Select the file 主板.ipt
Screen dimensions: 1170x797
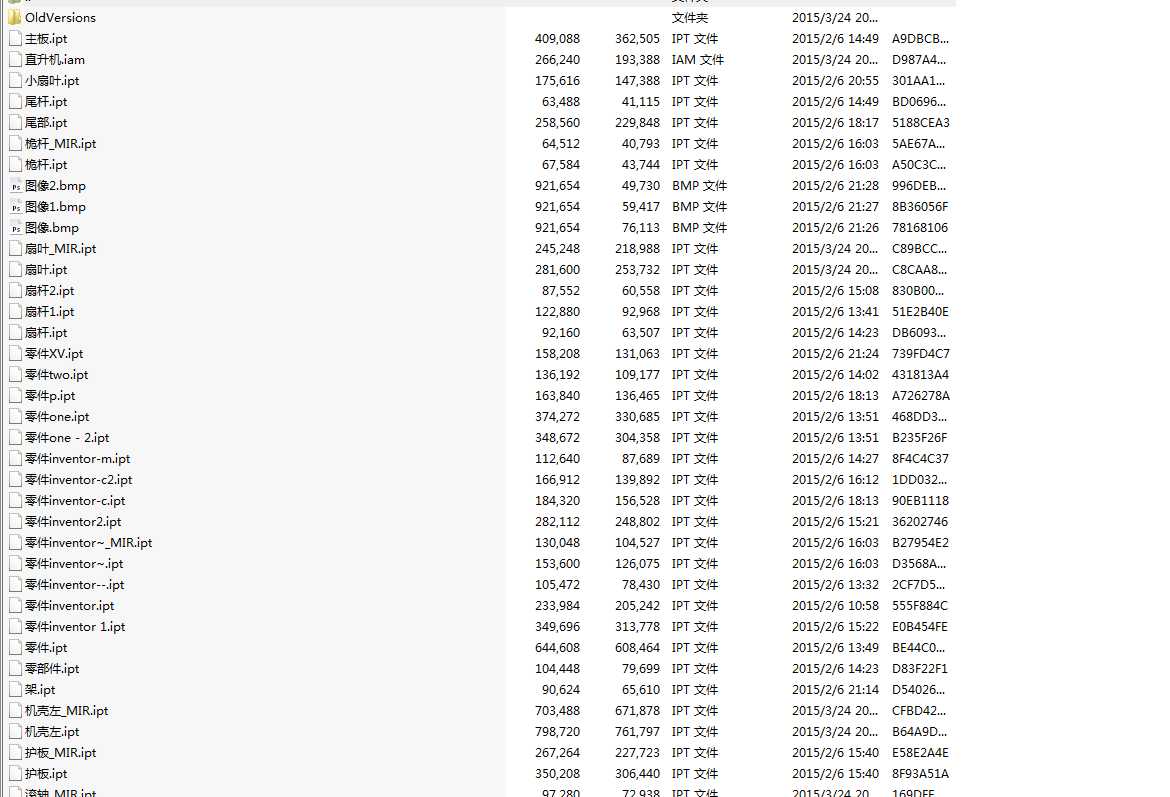46,38
